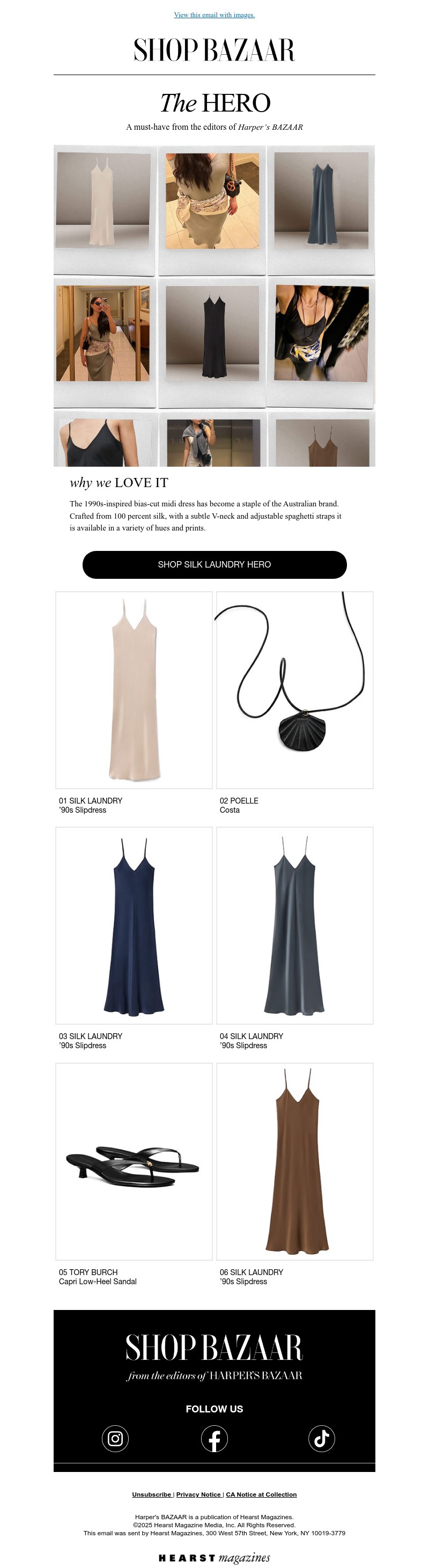Image resolution: width=429 pixels, height=1568 pixels.
Task: View the 05 Tory Burch Capri sandal
Action: pos(134,1161)
